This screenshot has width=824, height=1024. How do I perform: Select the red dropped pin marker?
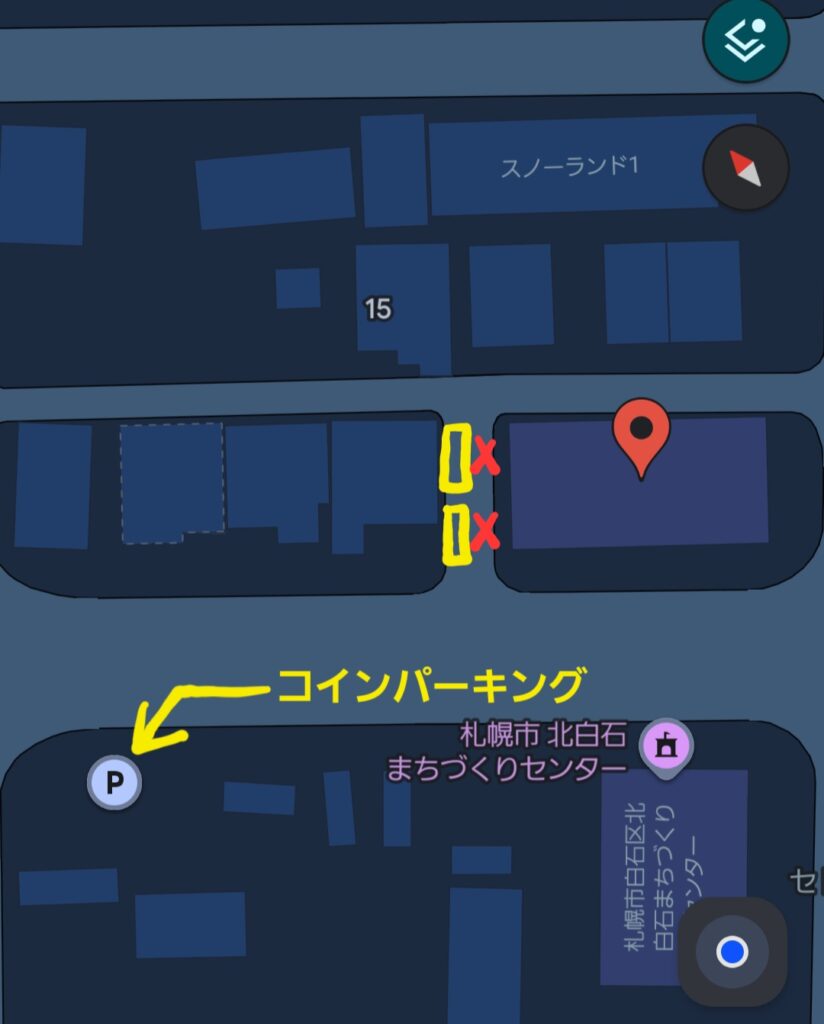pyautogui.click(x=641, y=436)
